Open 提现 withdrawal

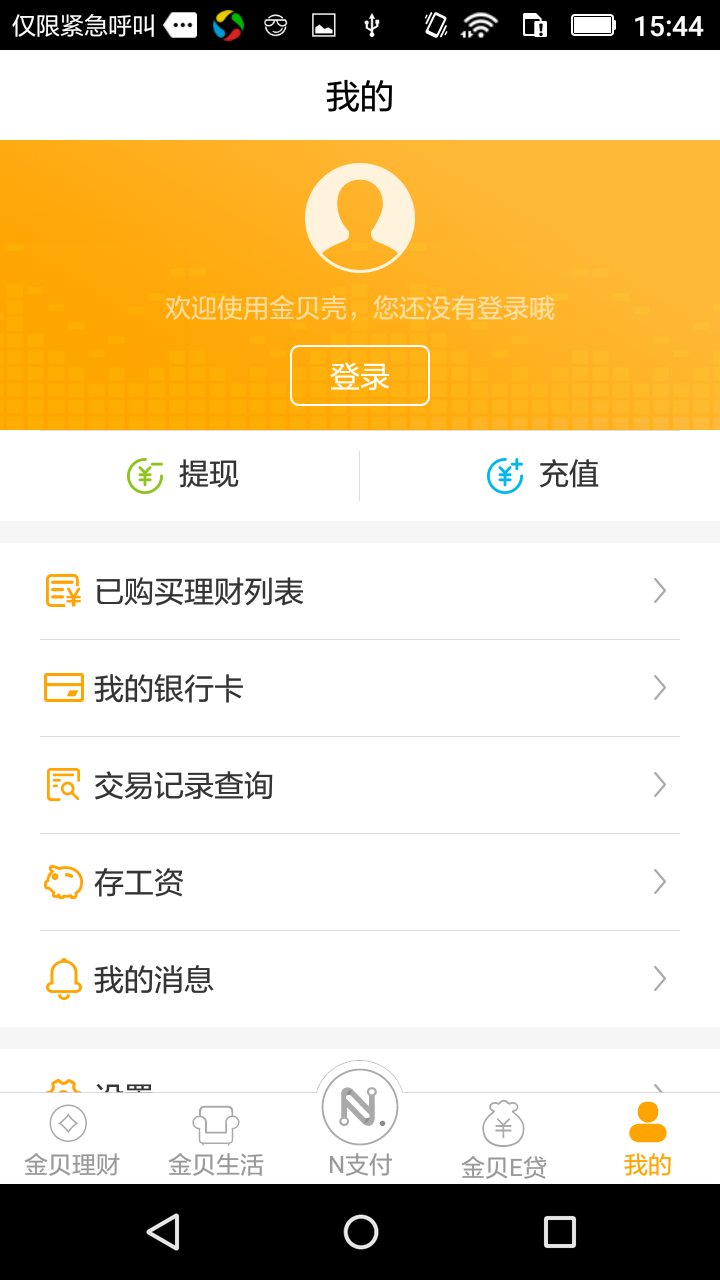180,475
